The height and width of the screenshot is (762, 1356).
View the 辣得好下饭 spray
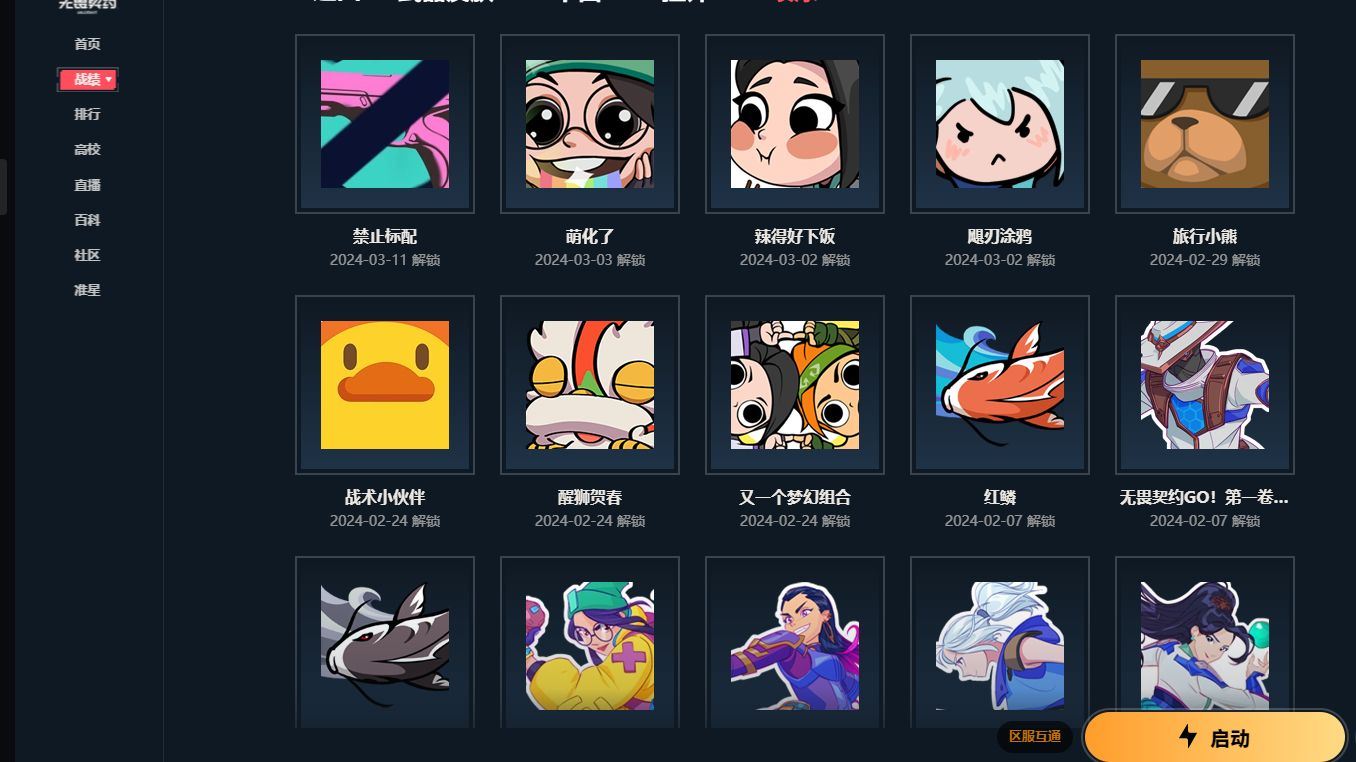click(x=795, y=124)
